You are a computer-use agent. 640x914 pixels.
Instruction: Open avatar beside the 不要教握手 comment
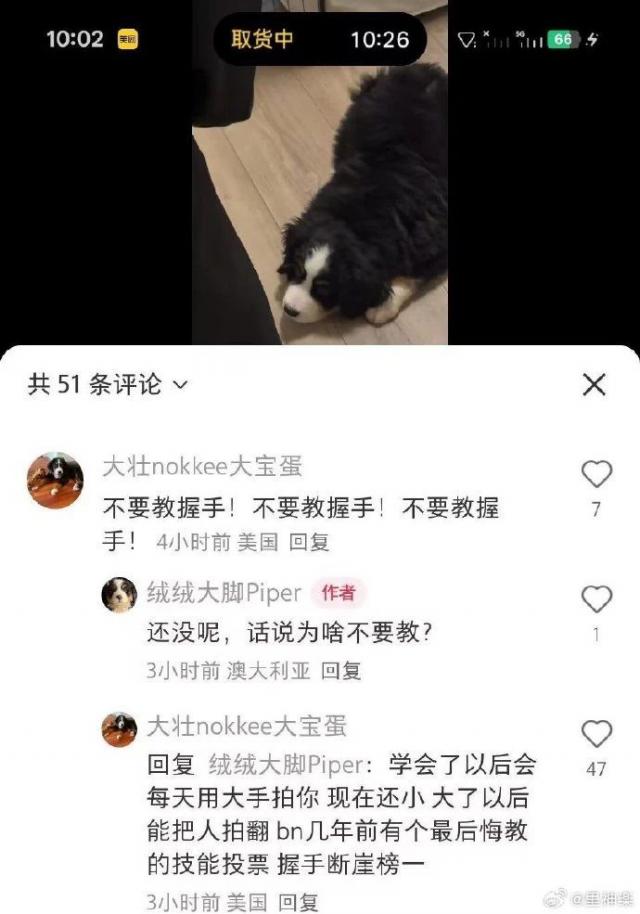(55, 480)
